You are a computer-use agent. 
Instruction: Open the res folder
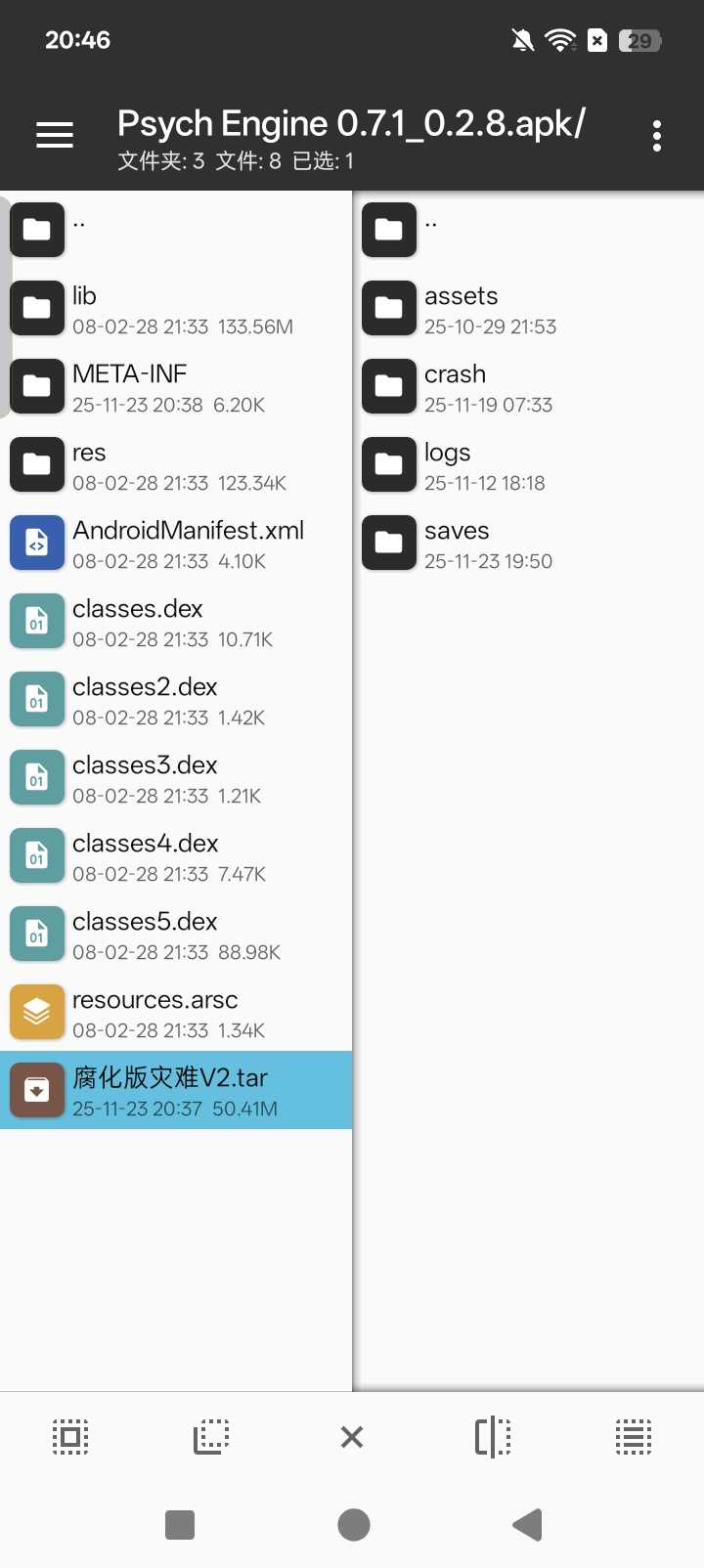[x=176, y=465]
